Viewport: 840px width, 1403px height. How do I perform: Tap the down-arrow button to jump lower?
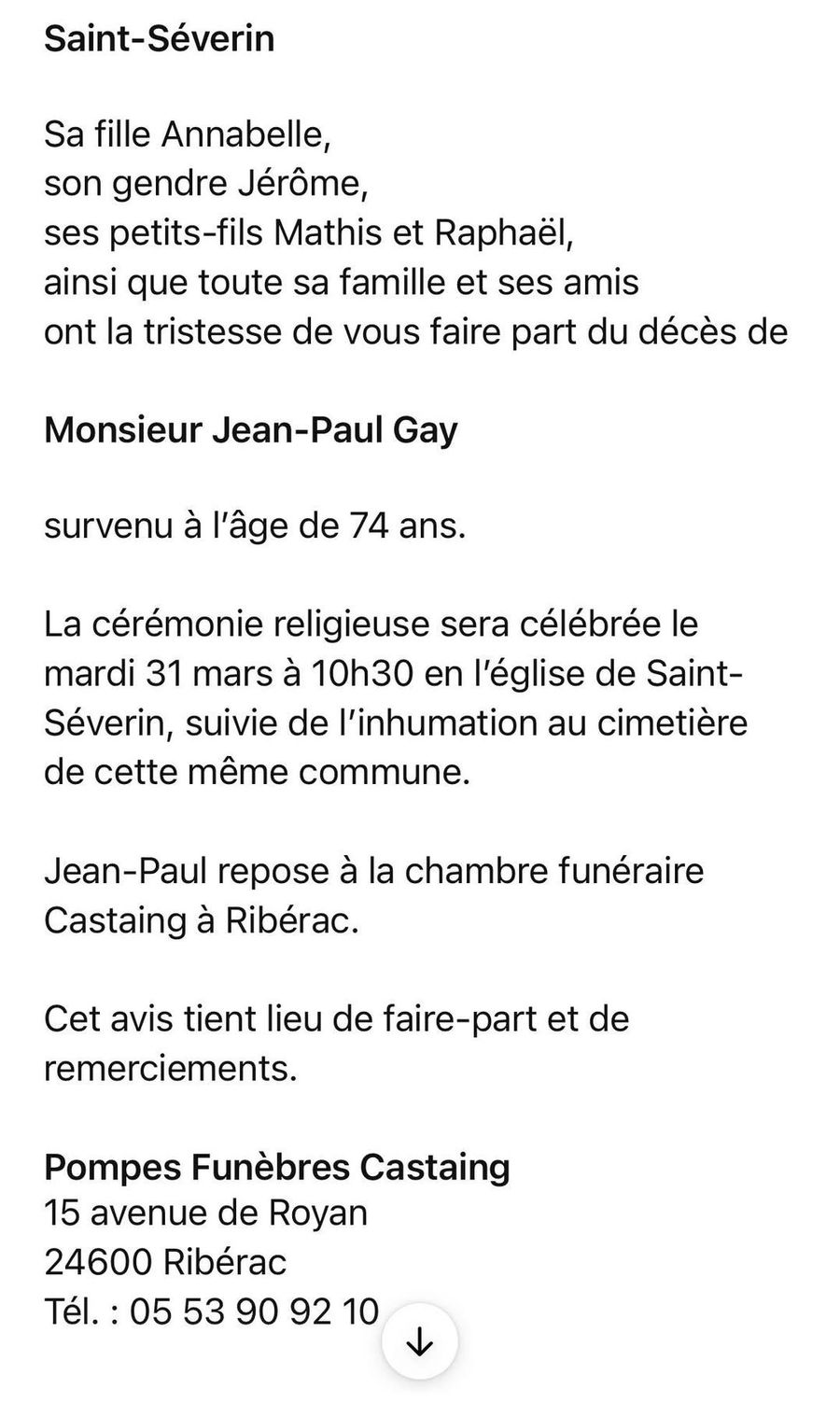(x=420, y=1342)
